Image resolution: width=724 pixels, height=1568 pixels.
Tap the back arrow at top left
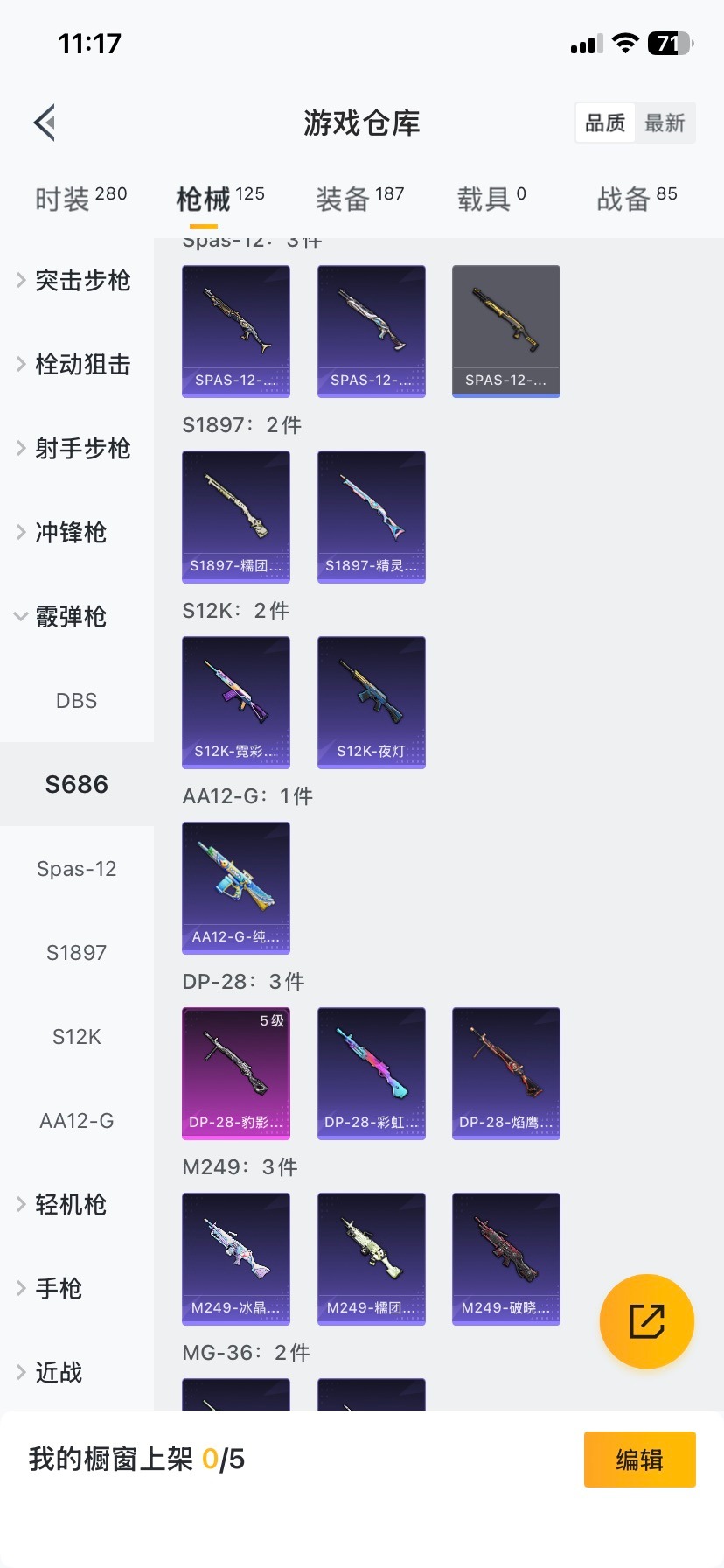click(44, 122)
